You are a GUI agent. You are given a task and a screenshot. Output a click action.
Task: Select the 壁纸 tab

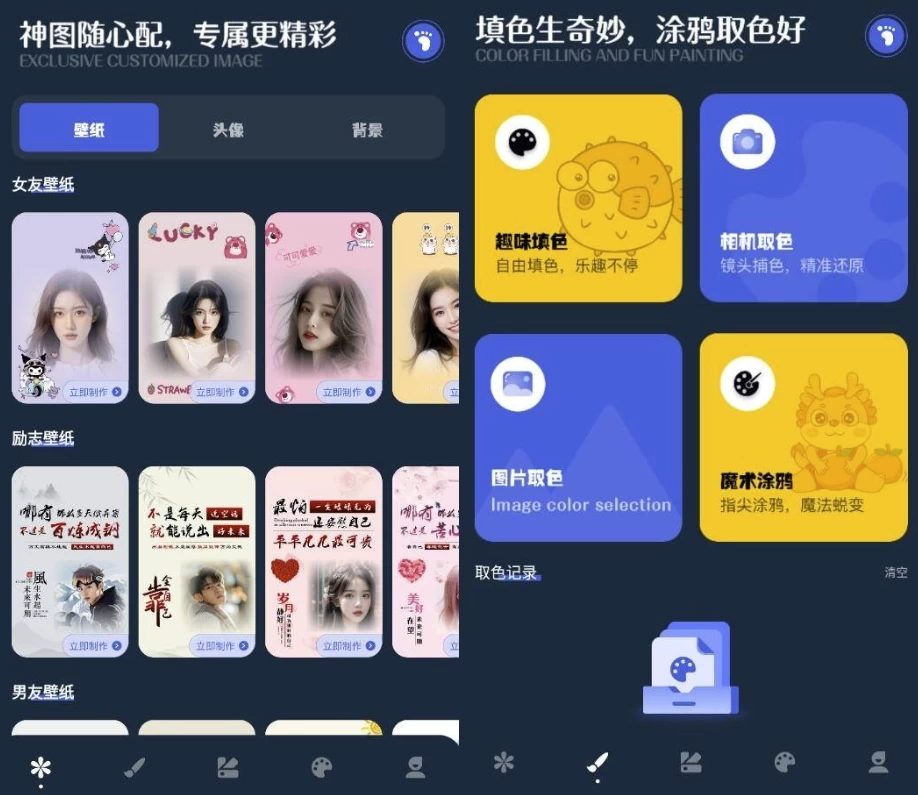coord(89,129)
